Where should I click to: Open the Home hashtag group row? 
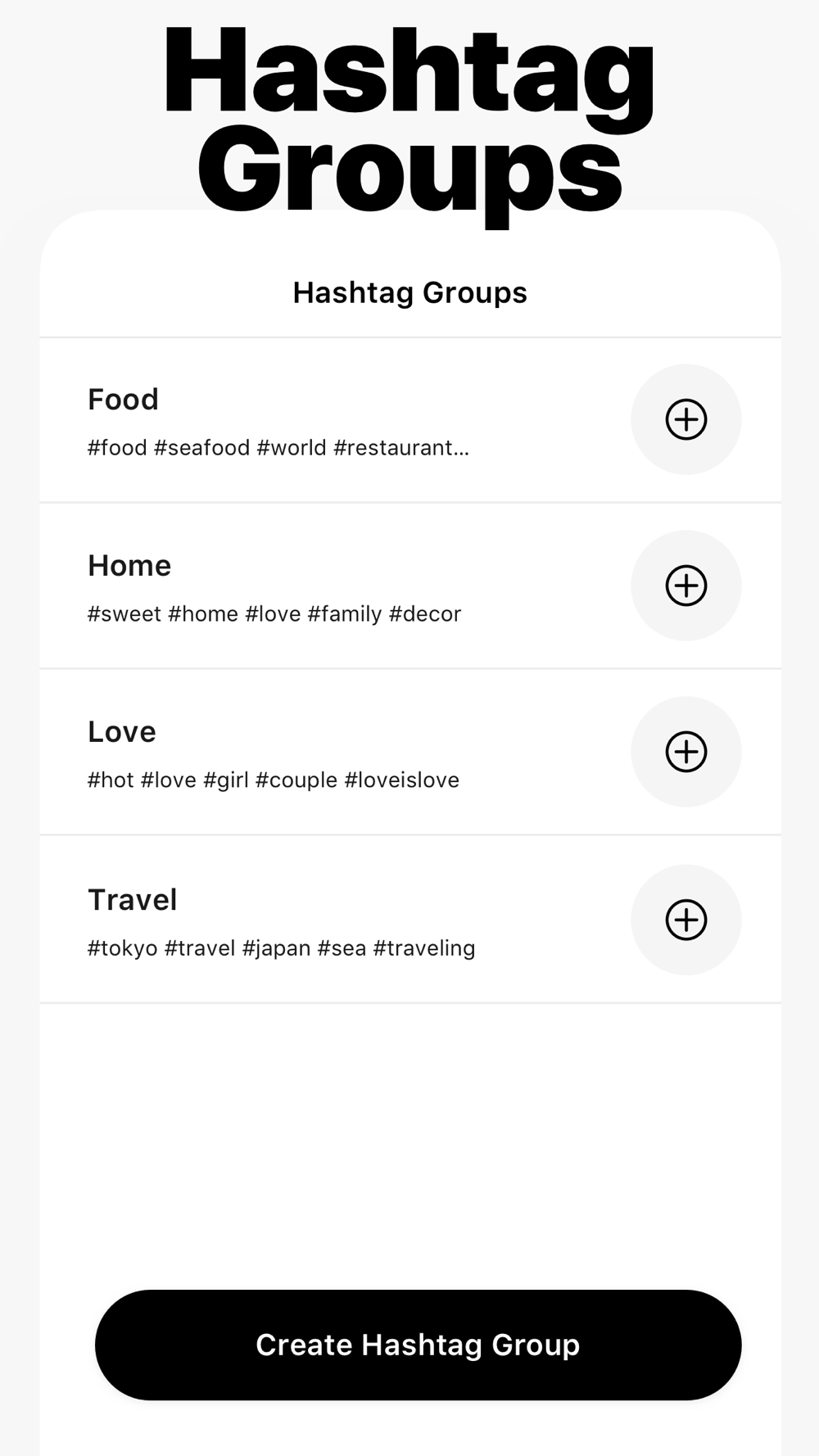[410, 586]
